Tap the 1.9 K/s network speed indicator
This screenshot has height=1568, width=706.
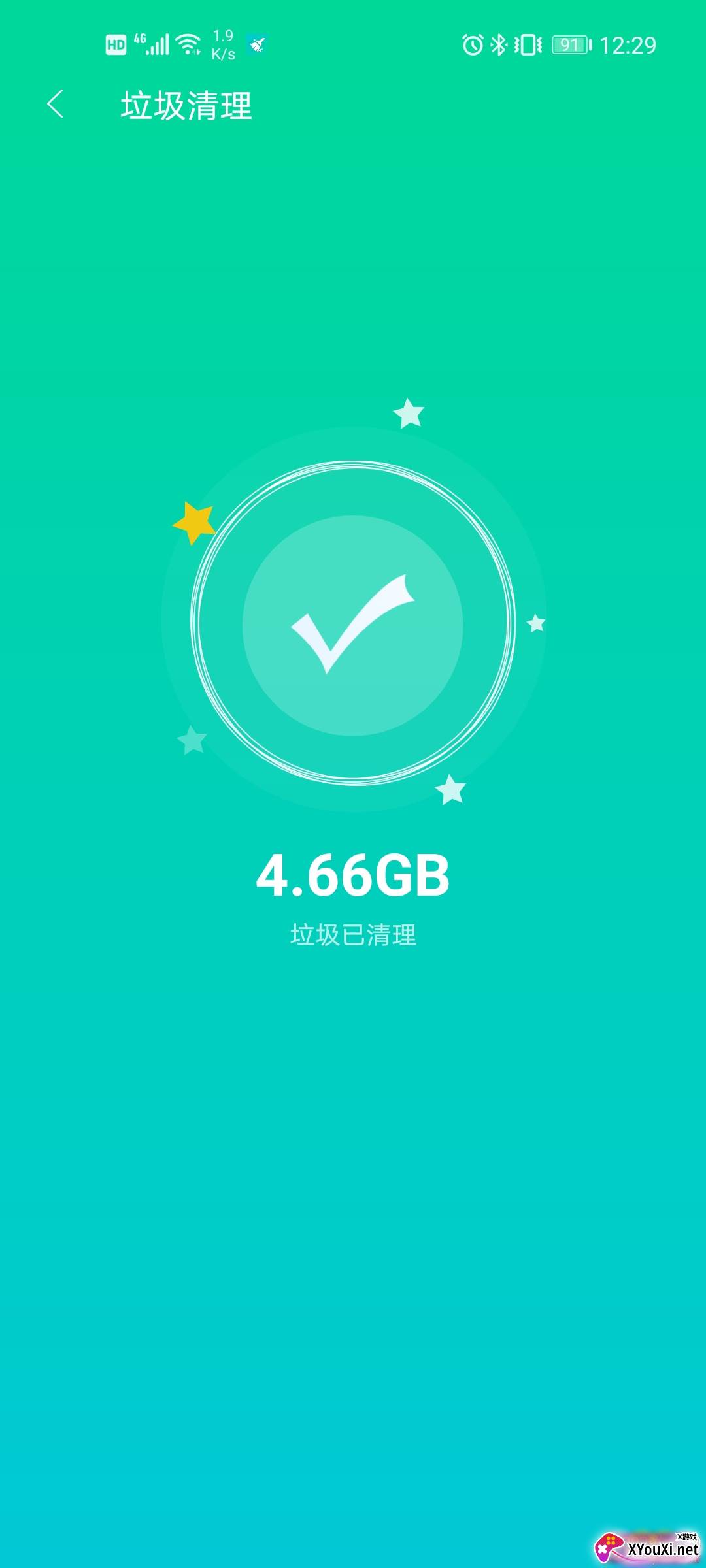click(223, 44)
